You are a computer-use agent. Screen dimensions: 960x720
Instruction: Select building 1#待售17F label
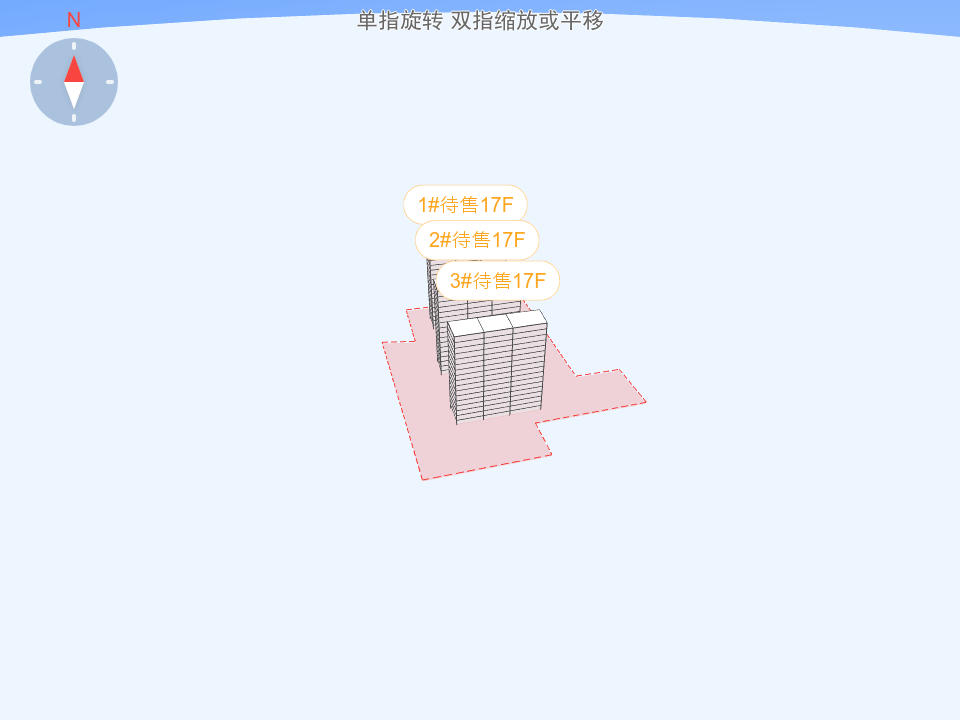[x=465, y=204]
